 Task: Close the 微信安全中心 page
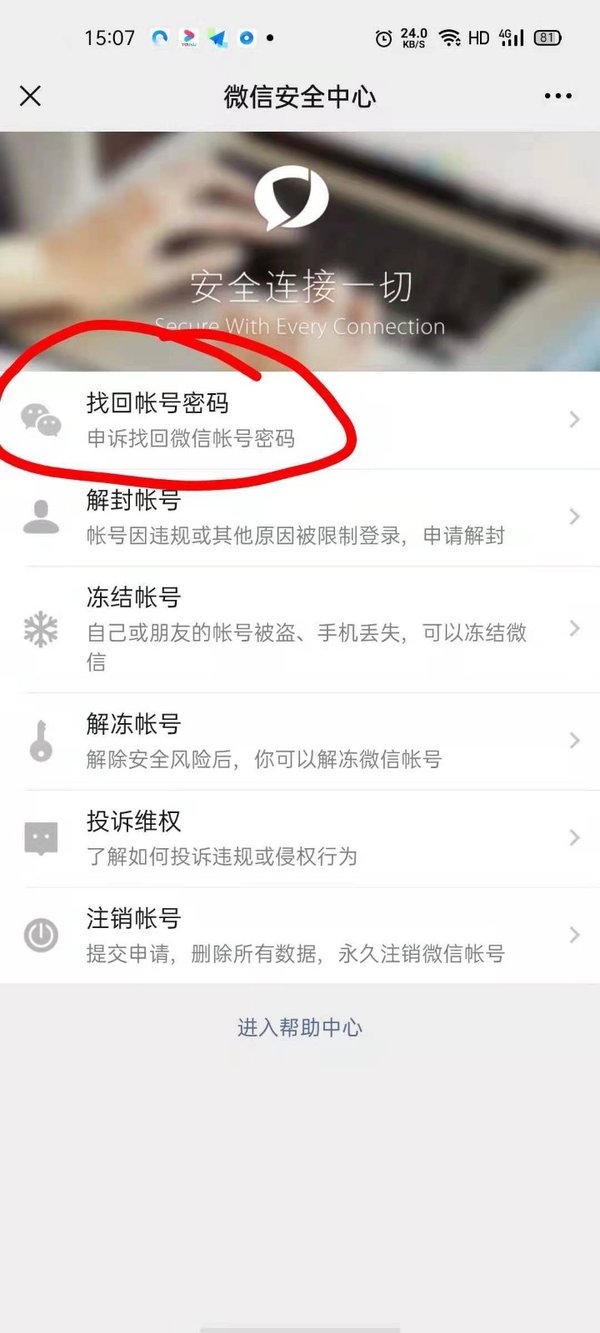(31, 96)
